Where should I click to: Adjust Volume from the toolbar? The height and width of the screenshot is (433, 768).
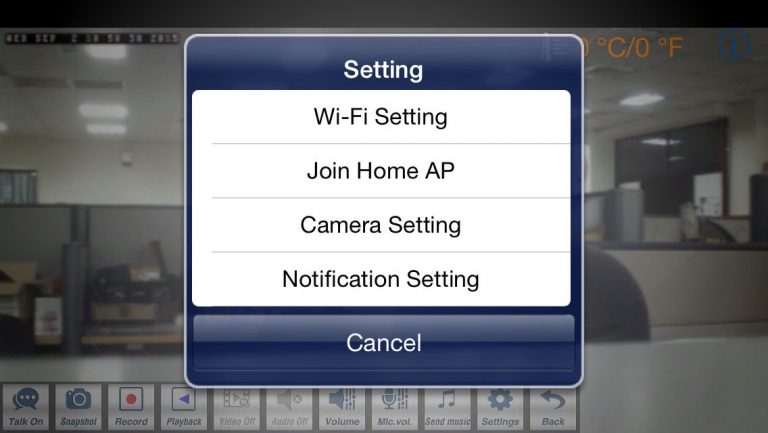(x=342, y=407)
